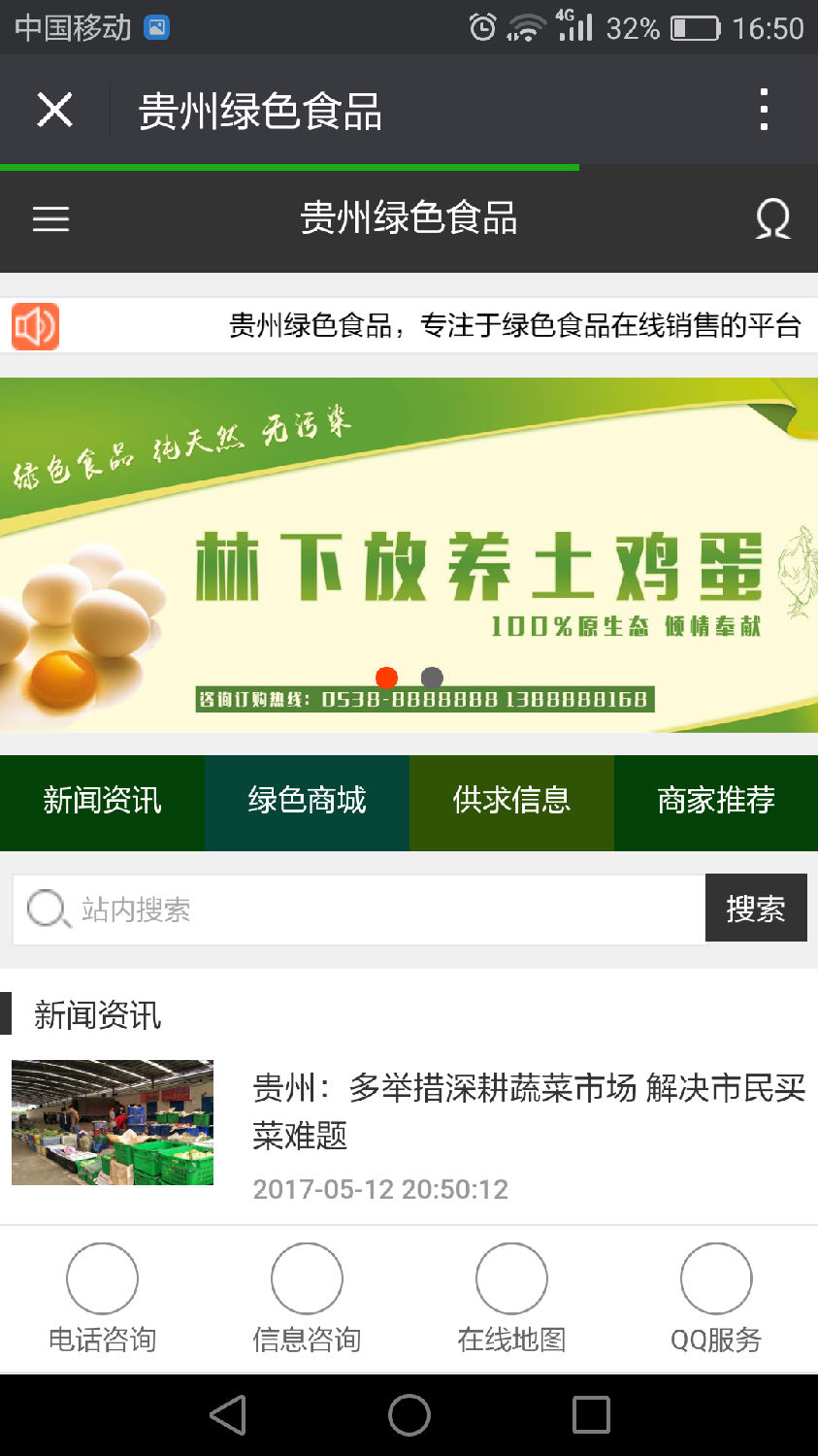This screenshot has width=818, height=1456.
Task: Close the 贵州绿色食品 web page
Action: 55,110
